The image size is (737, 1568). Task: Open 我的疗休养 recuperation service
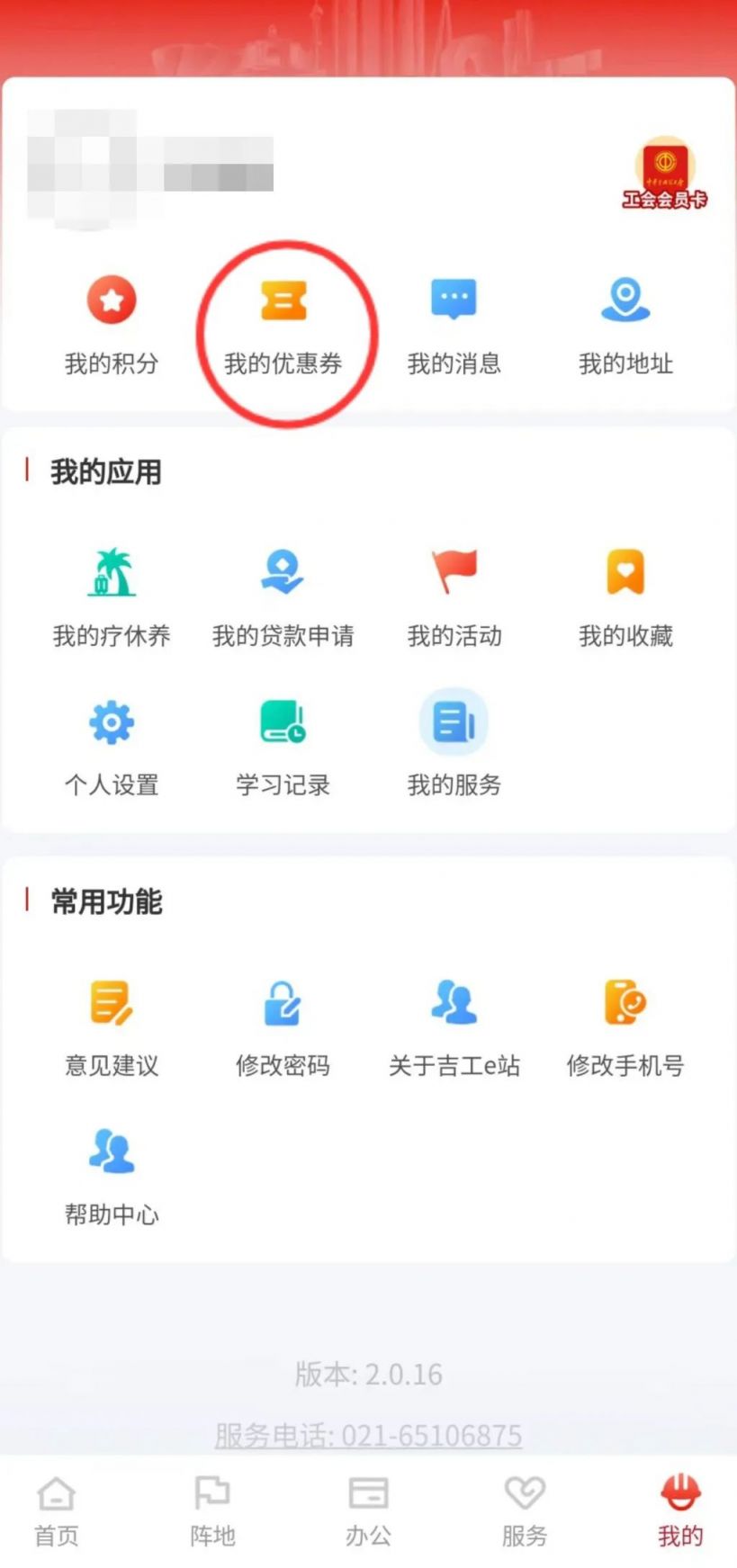pos(111,594)
